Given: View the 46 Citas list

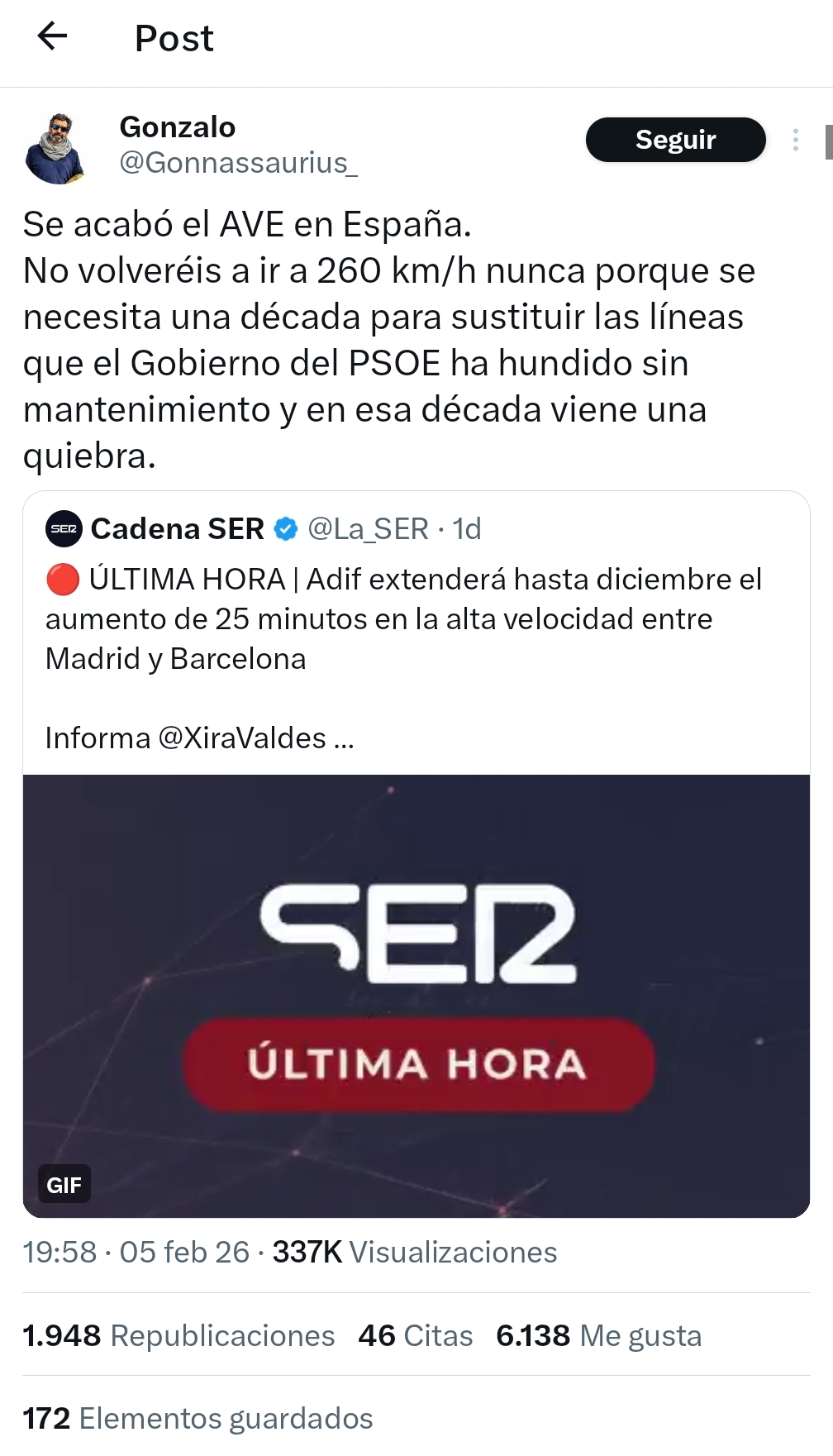Looking at the screenshot, I should pos(416,1335).
